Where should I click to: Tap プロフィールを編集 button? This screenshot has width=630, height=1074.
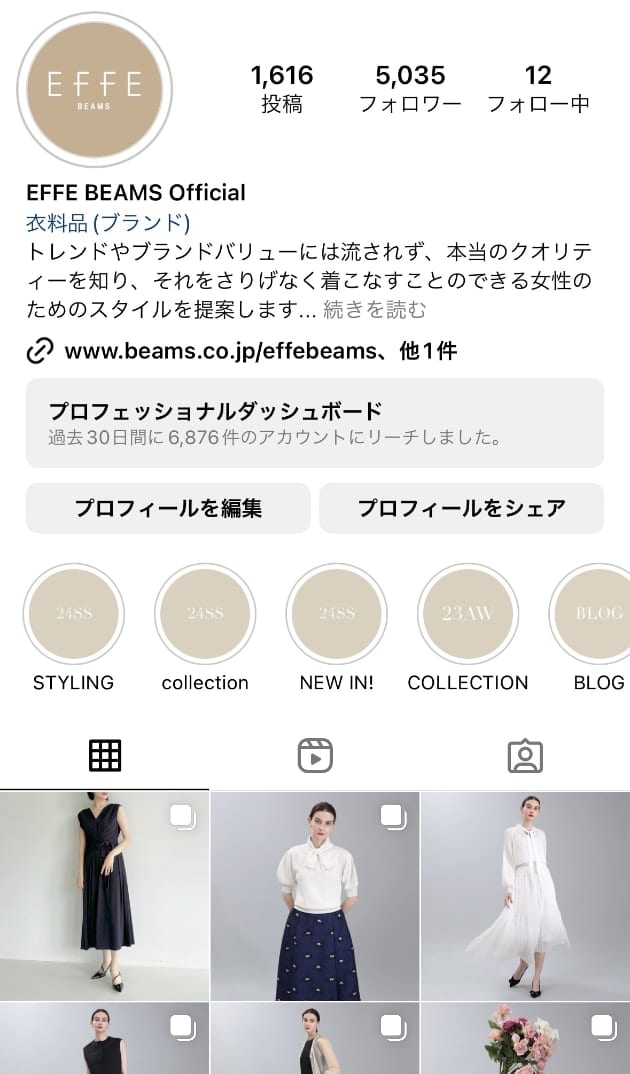168,508
